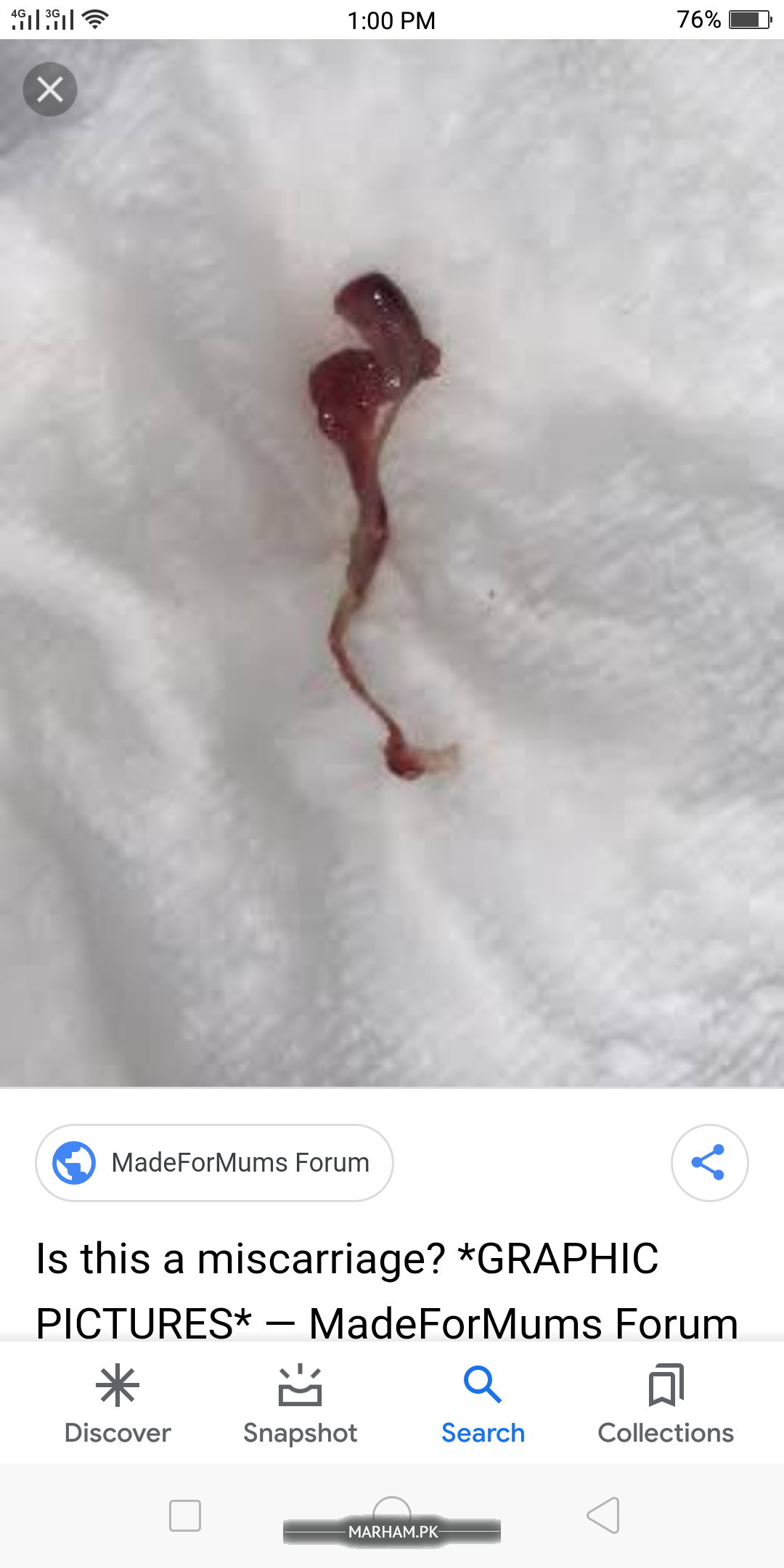Tap the system back button
This screenshot has width=784, height=1568.
(603, 1515)
